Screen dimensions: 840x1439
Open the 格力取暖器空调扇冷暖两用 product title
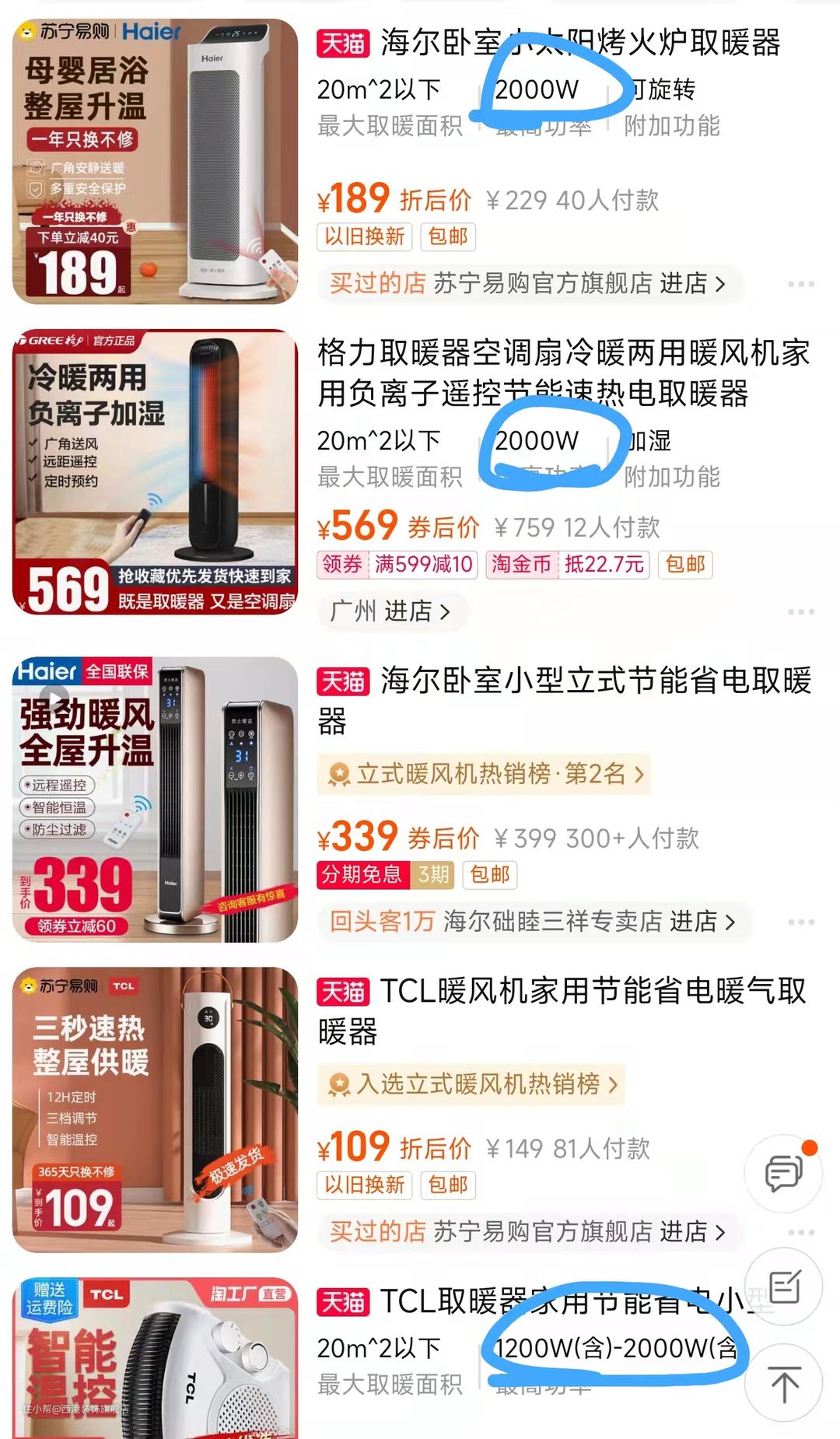[563, 373]
